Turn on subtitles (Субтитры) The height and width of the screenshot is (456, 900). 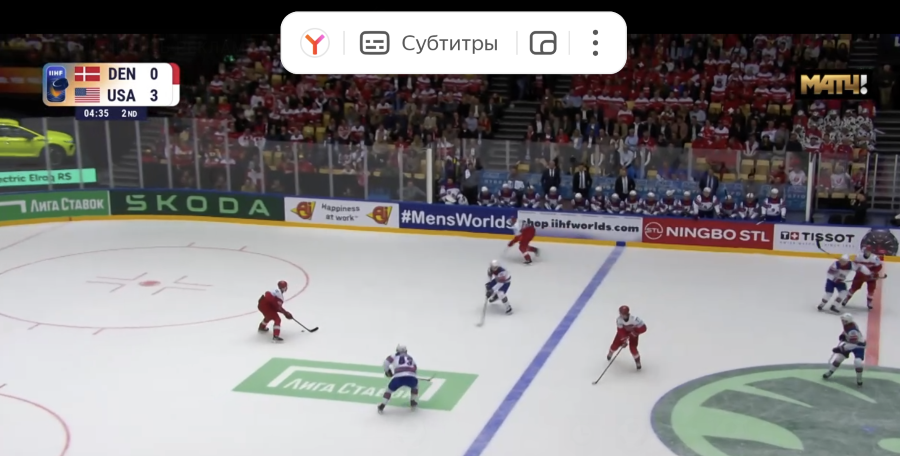(x=430, y=43)
